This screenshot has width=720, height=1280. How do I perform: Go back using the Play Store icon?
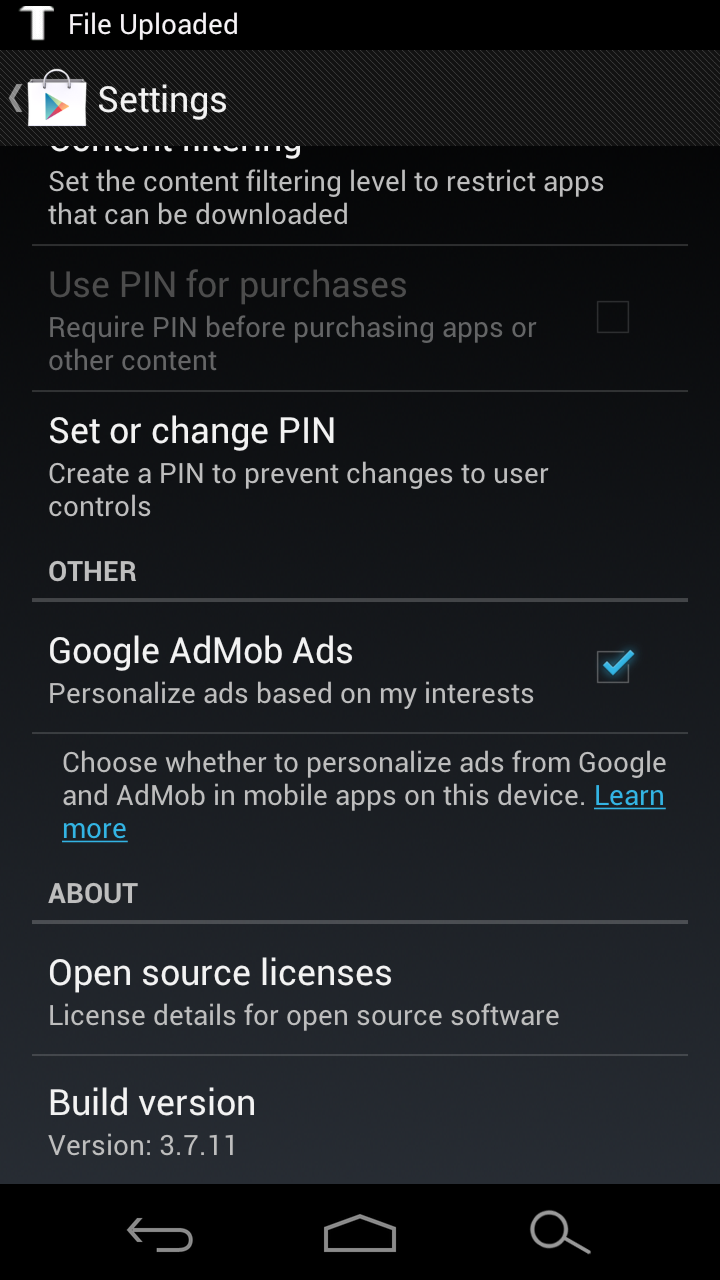click(50, 99)
